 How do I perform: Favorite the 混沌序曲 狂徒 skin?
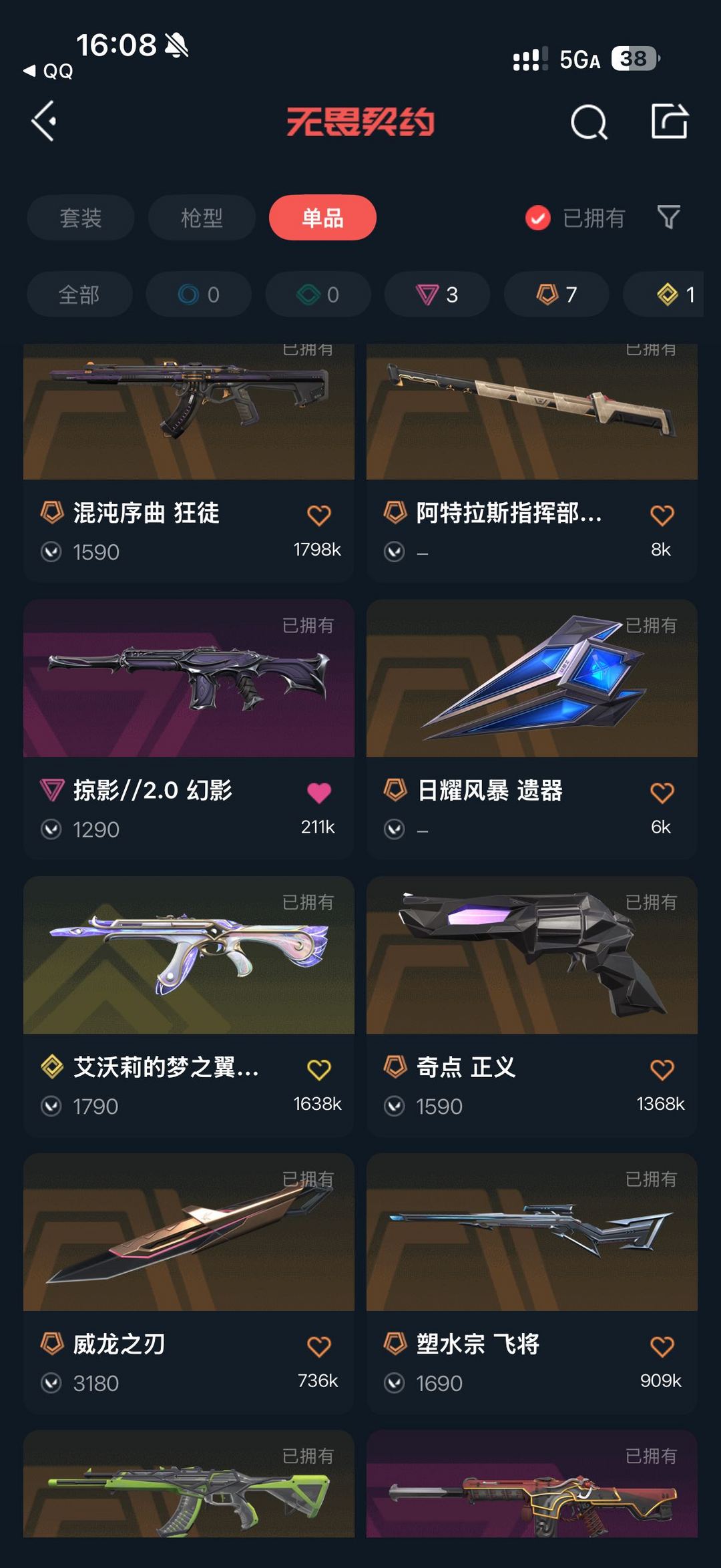319,513
